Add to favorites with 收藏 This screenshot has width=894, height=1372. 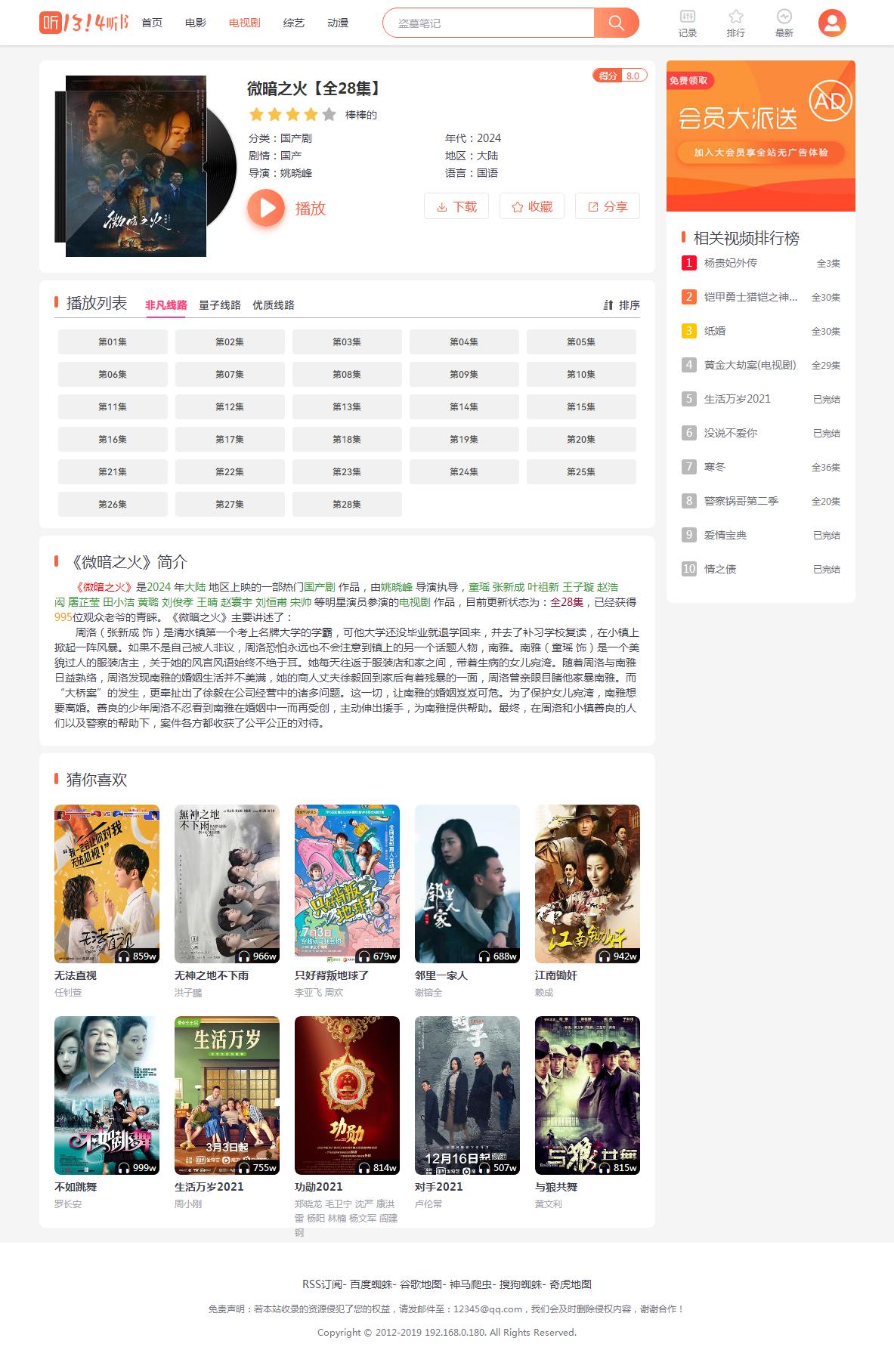pos(532,206)
